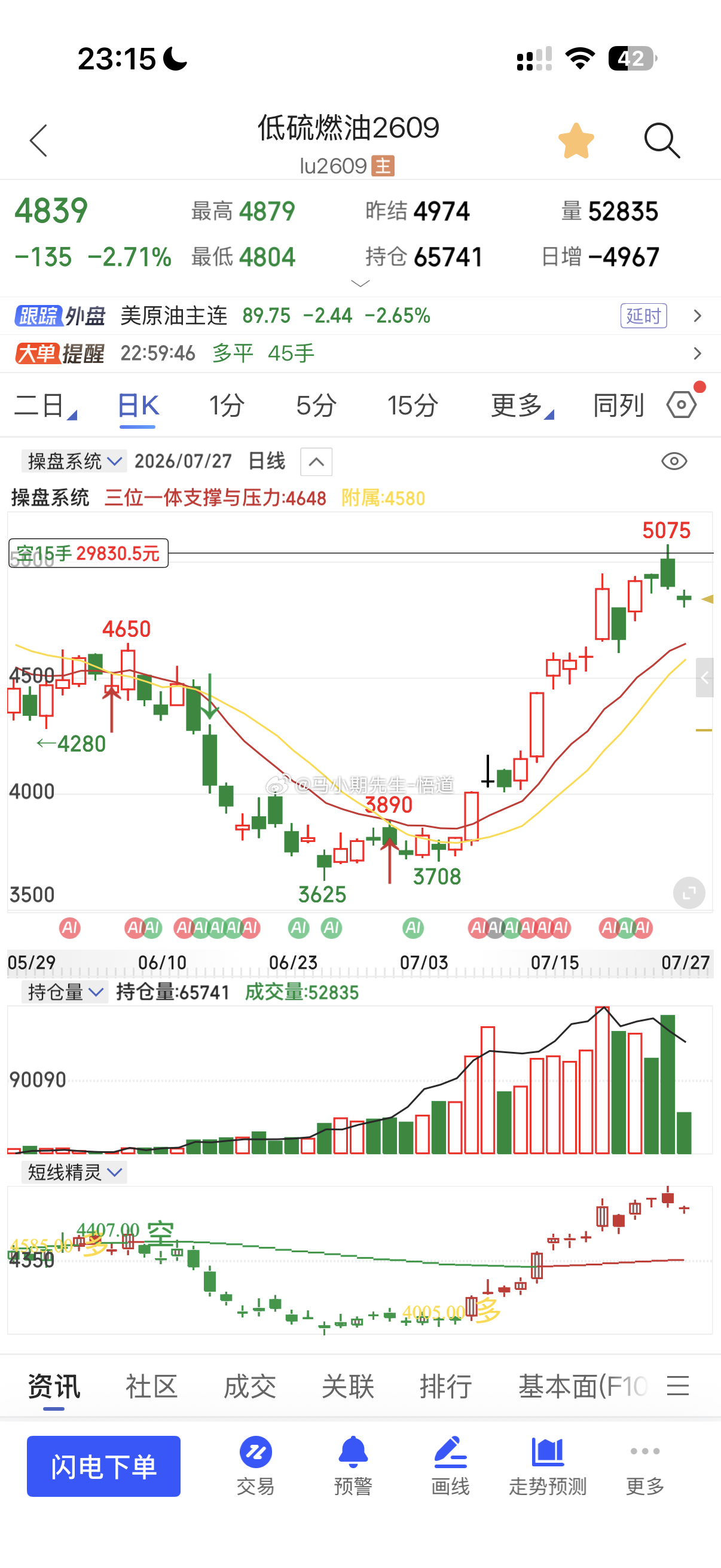This screenshot has width=721, height=1568.
Task: Switch to the 社区 tab
Action: tap(151, 1387)
